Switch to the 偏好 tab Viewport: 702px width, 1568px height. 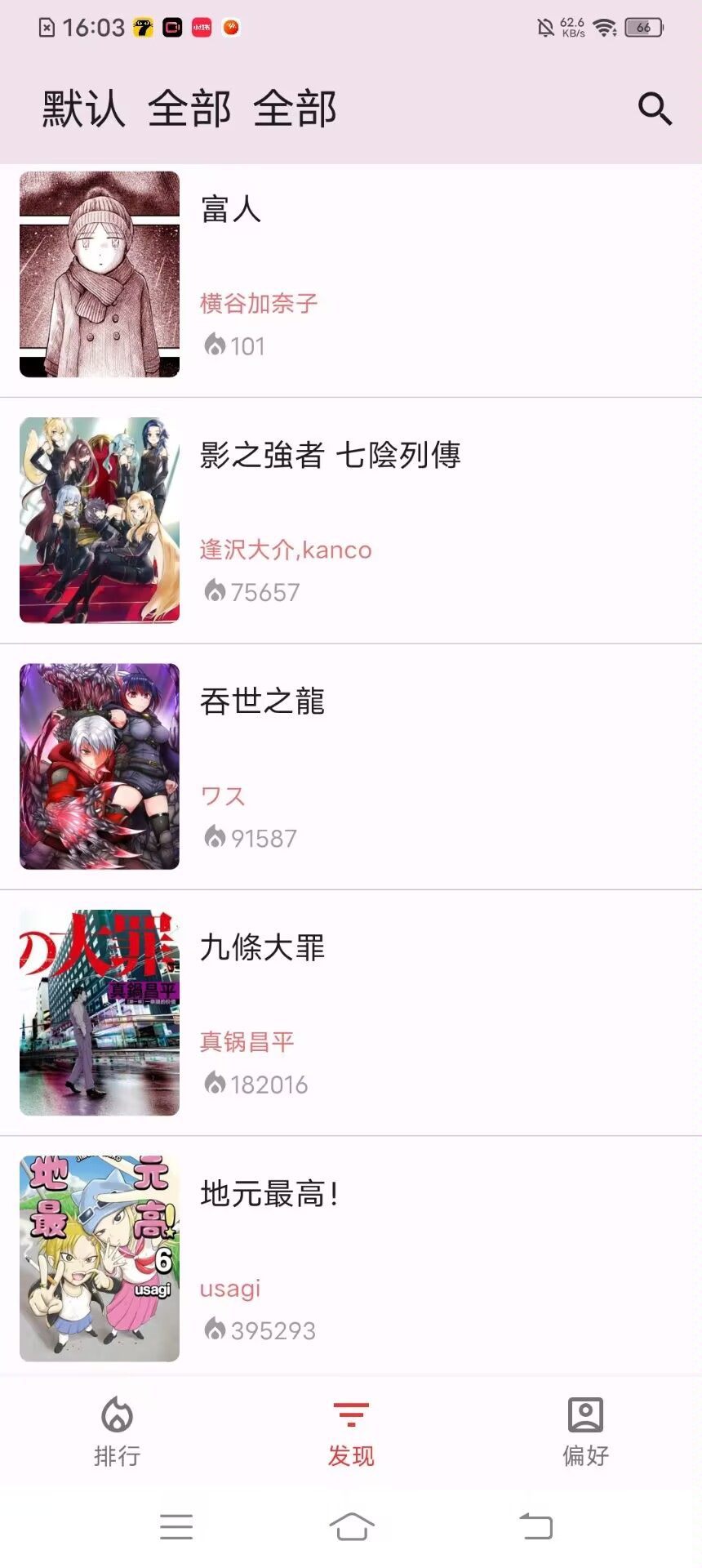pyautogui.click(x=585, y=1431)
